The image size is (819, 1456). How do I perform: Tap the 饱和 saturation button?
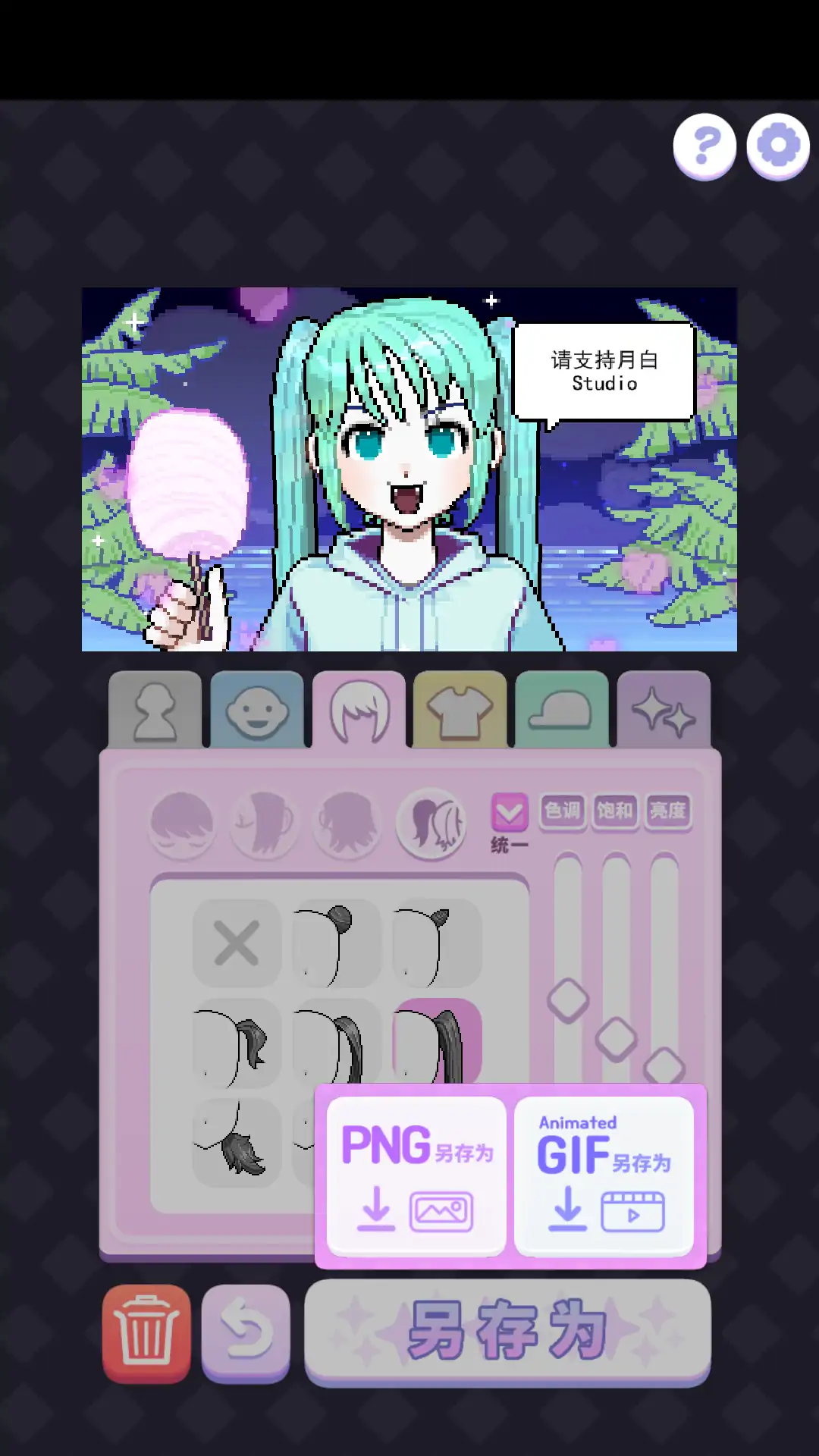tap(615, 811)
